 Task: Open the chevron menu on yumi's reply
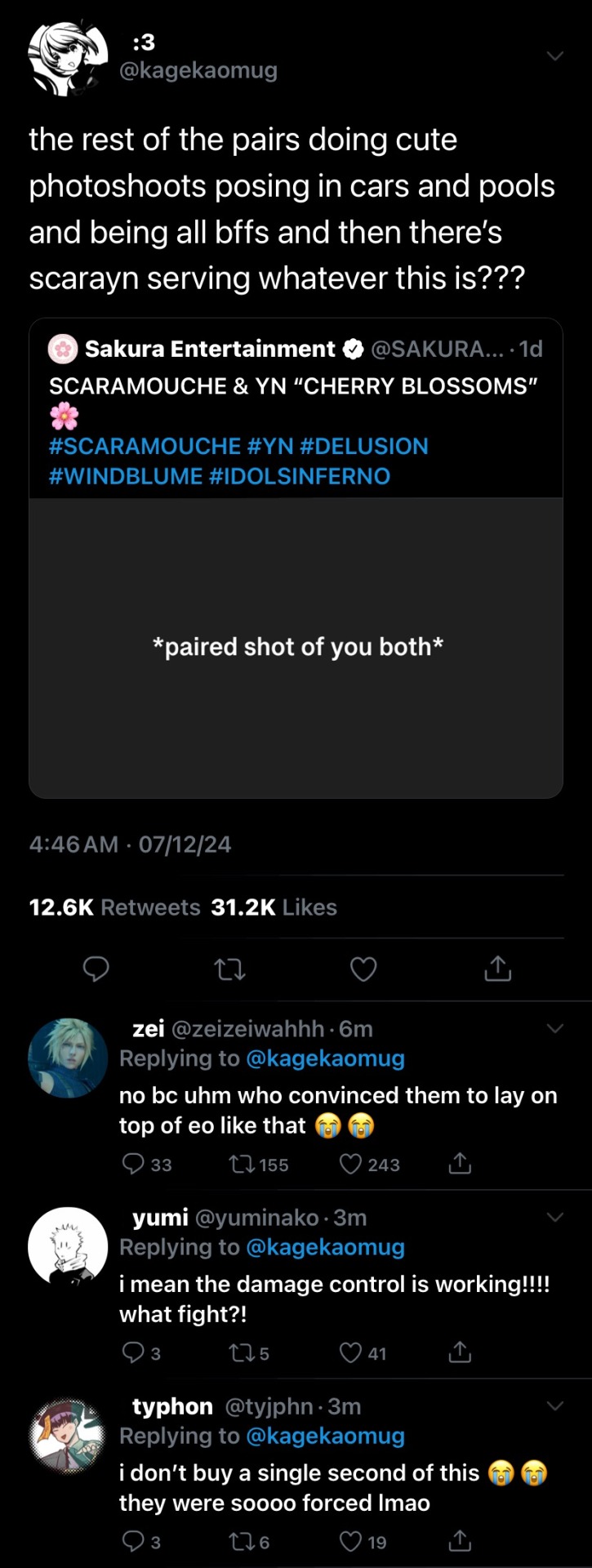click(554, 1217)
